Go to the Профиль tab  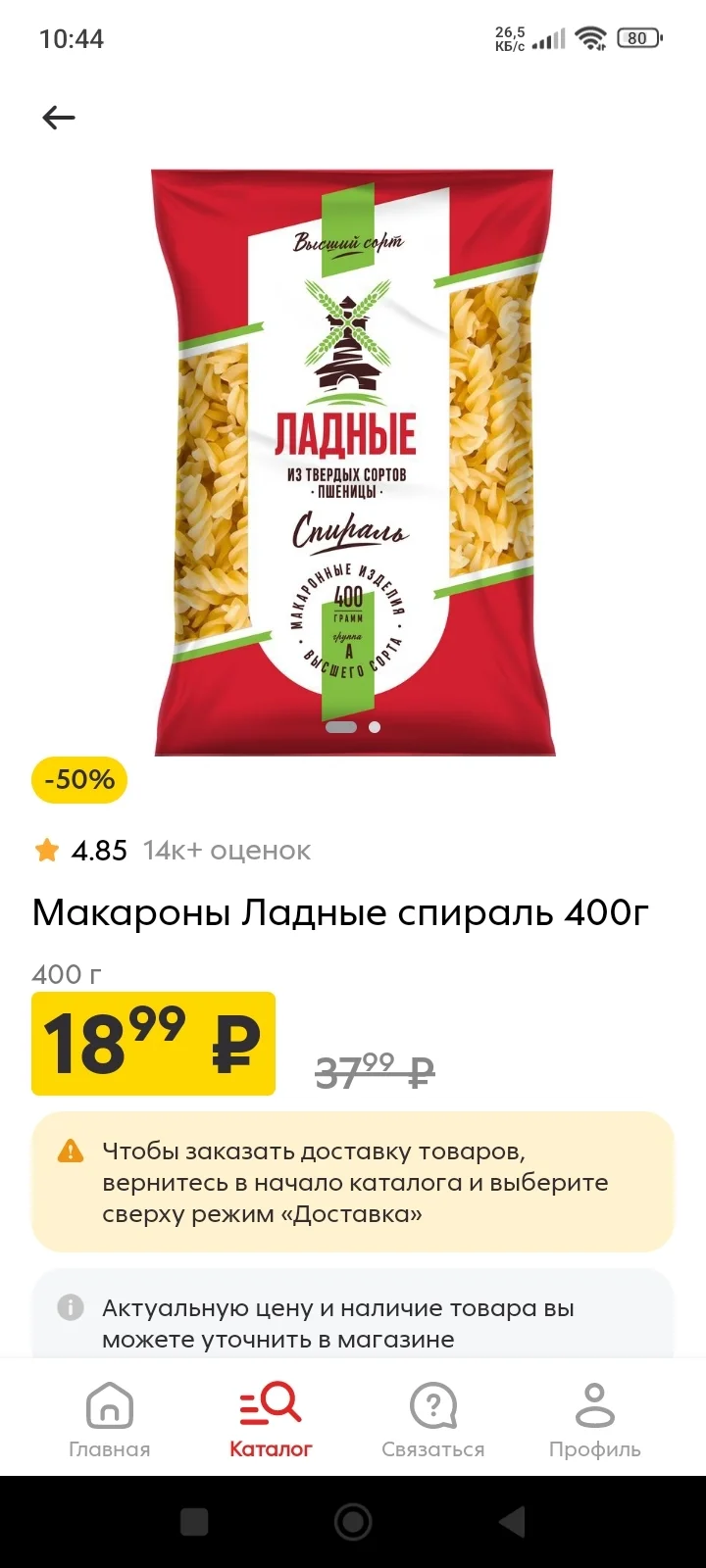[595, 1419]
